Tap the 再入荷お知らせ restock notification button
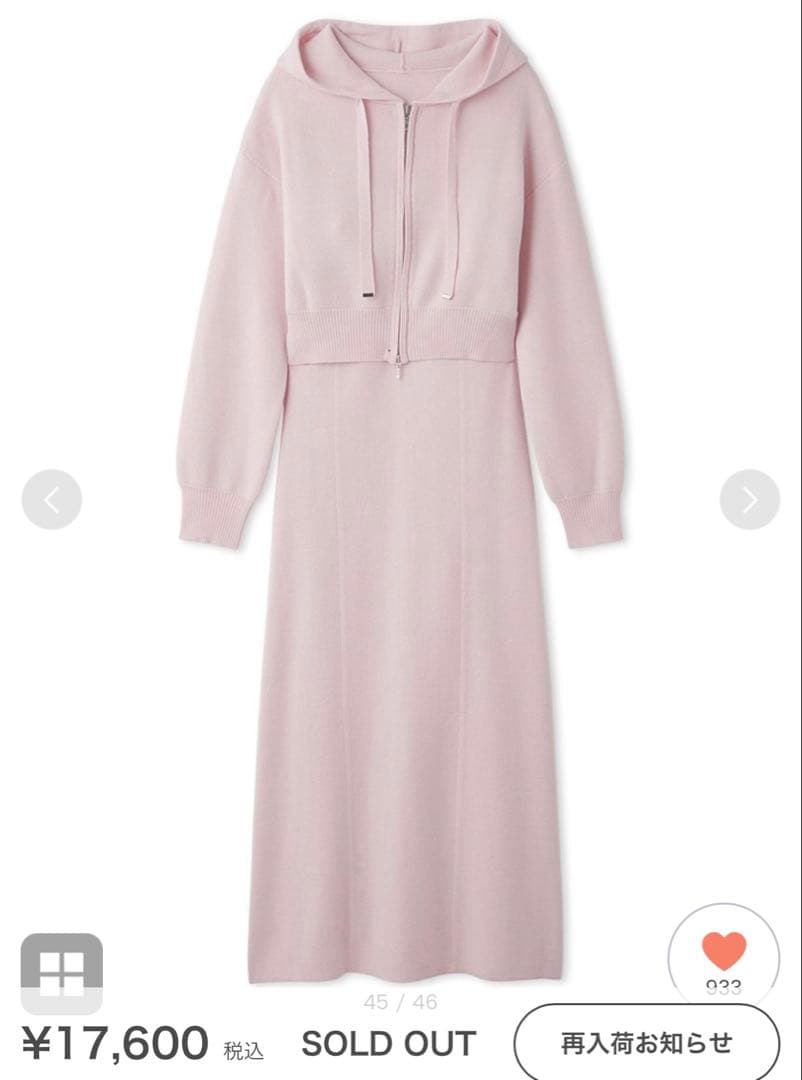The height and width of the screenshot is (1080, 802). [x=646, y=1044]
